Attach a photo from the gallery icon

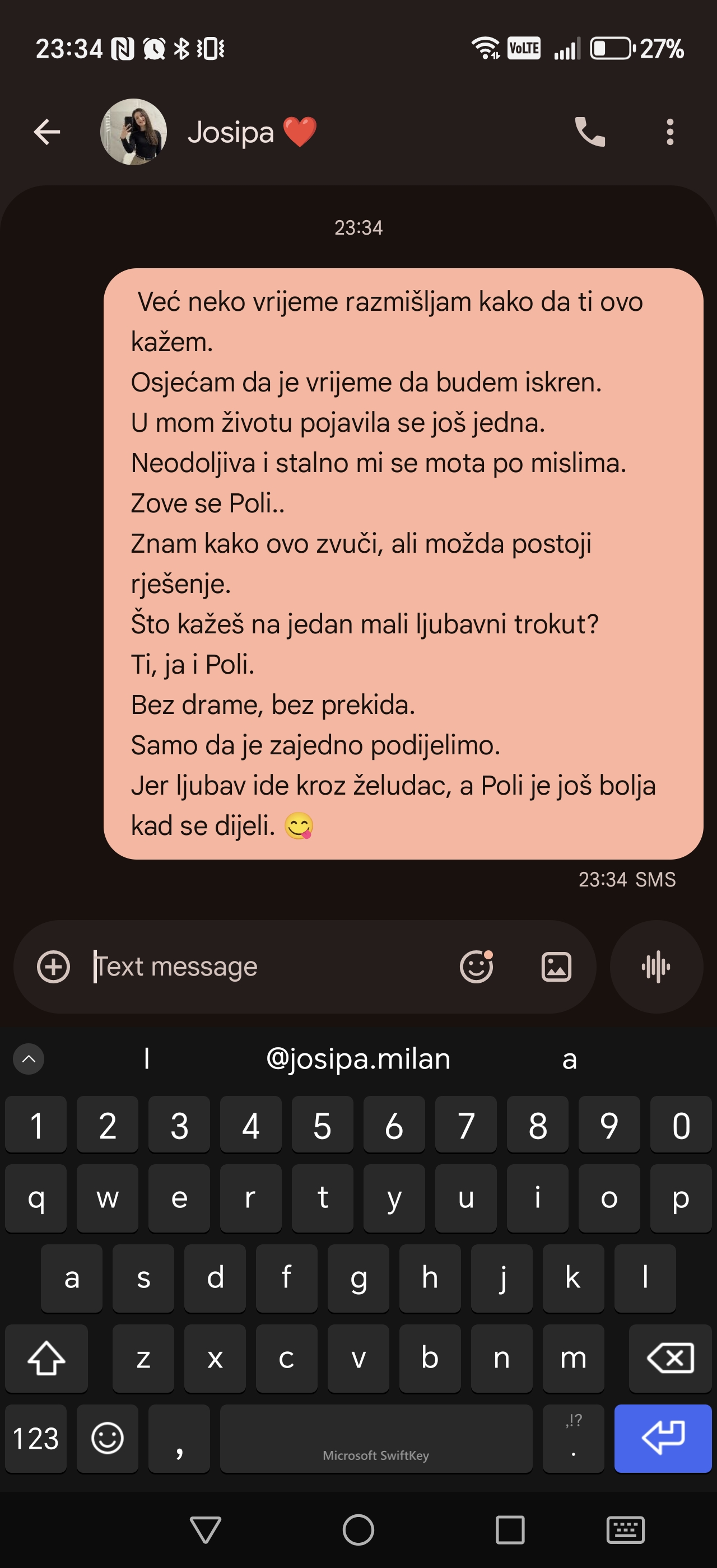556,967
